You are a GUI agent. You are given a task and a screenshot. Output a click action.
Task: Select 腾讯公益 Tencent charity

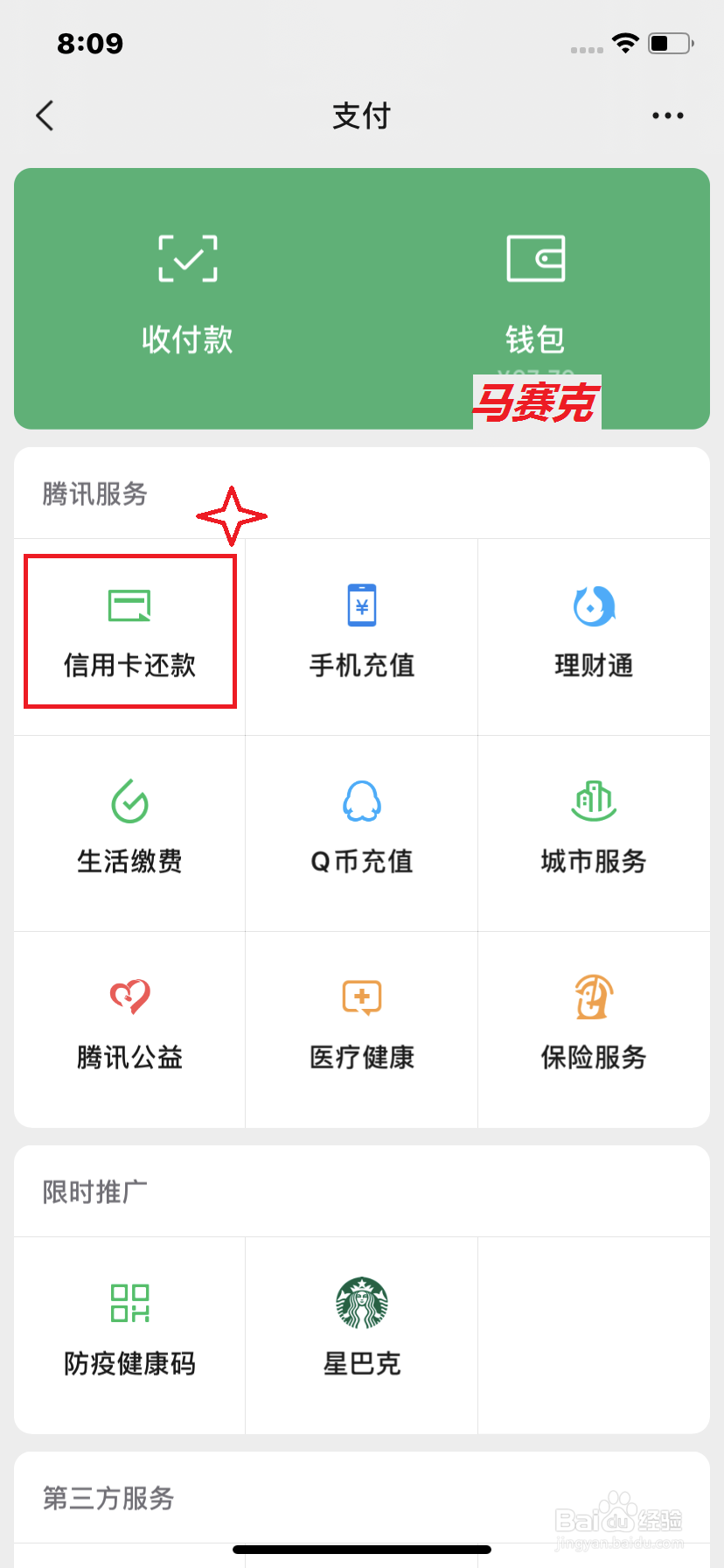(x=129, y=1024)
